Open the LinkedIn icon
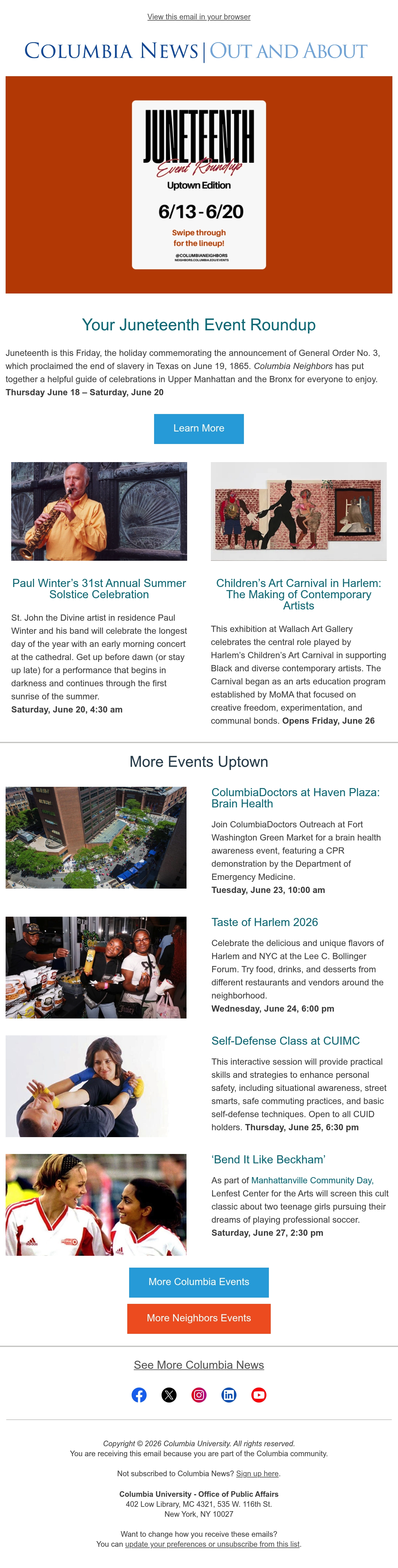 coord(228,1394)
